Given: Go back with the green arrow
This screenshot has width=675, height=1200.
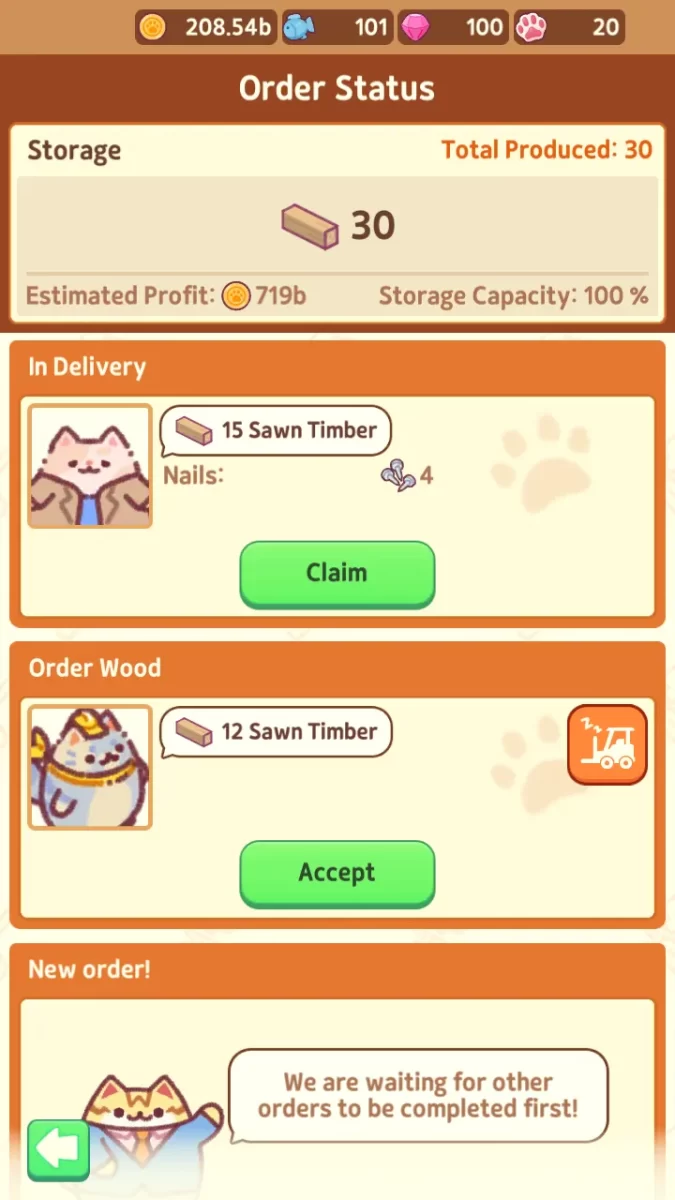Looking at the screenshot, I should 58,1150.
